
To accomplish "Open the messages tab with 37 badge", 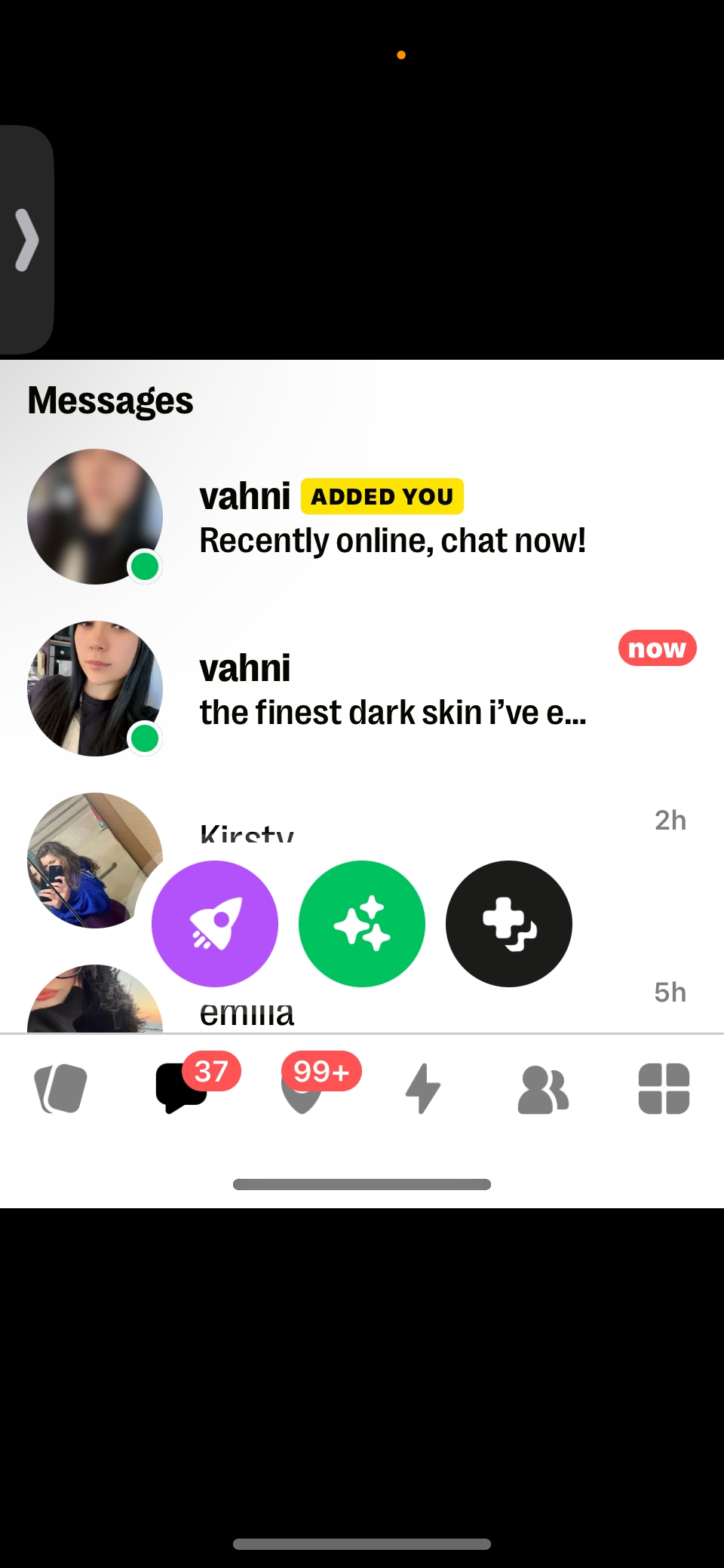I will tap(182, 1088).
